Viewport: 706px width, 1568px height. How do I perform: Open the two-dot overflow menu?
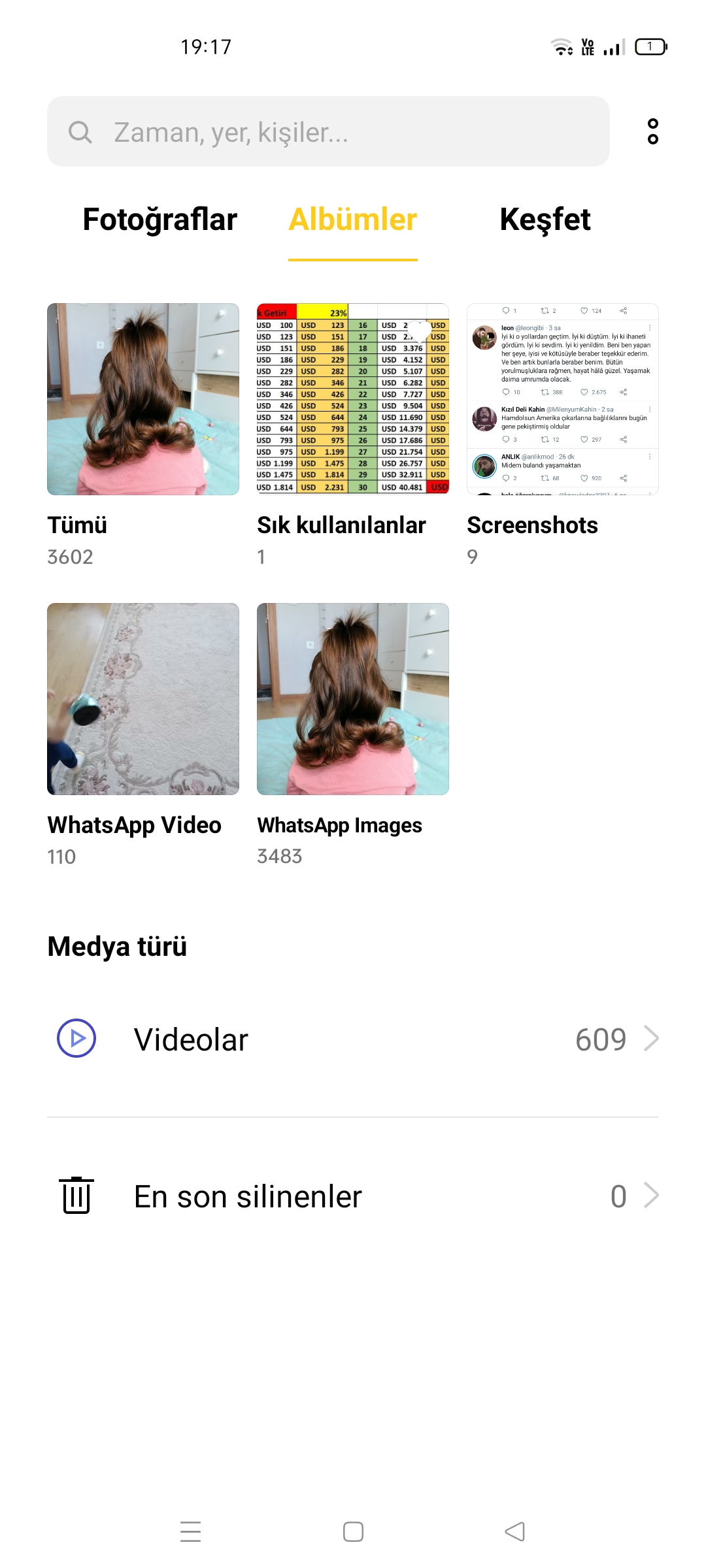click(x=652, y=131)
